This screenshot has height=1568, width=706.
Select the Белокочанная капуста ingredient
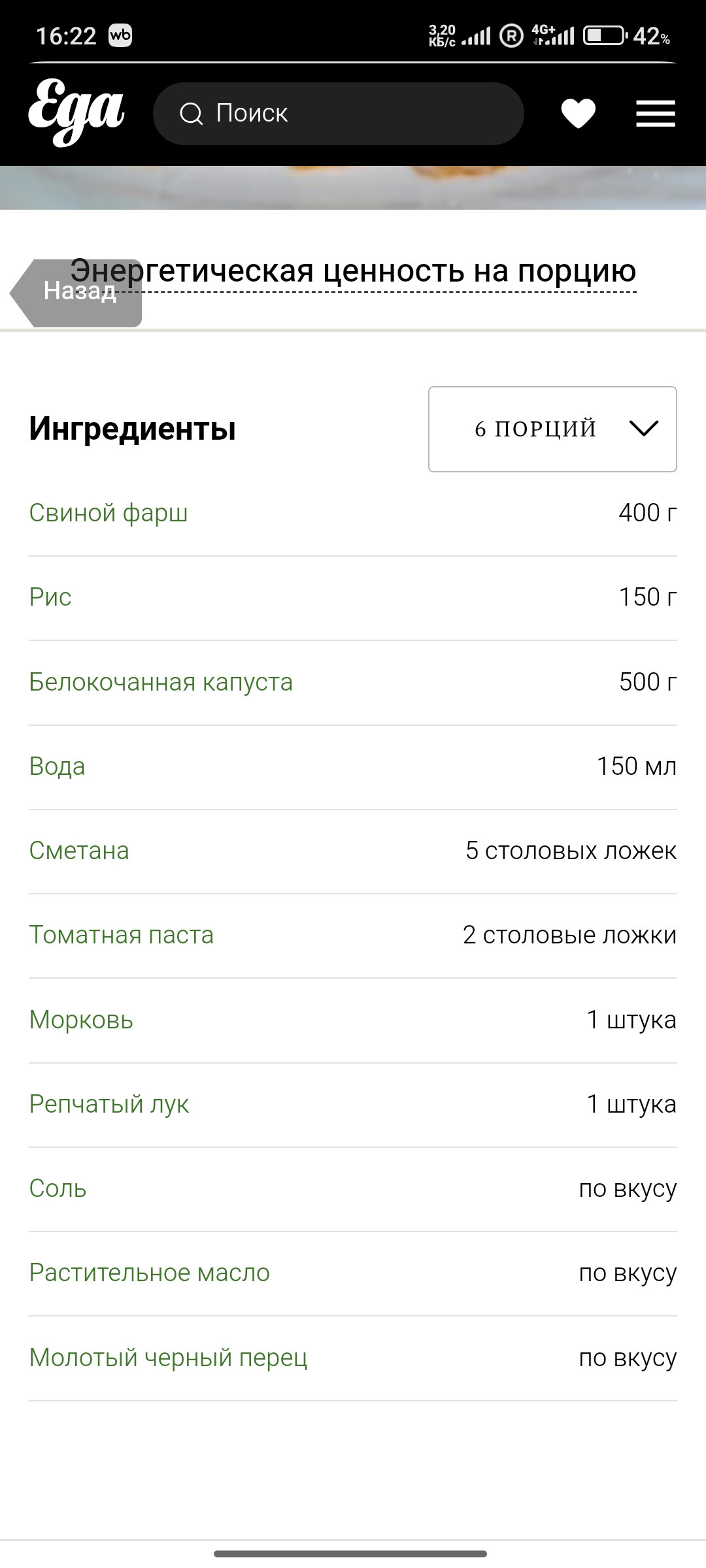point(161,682)
